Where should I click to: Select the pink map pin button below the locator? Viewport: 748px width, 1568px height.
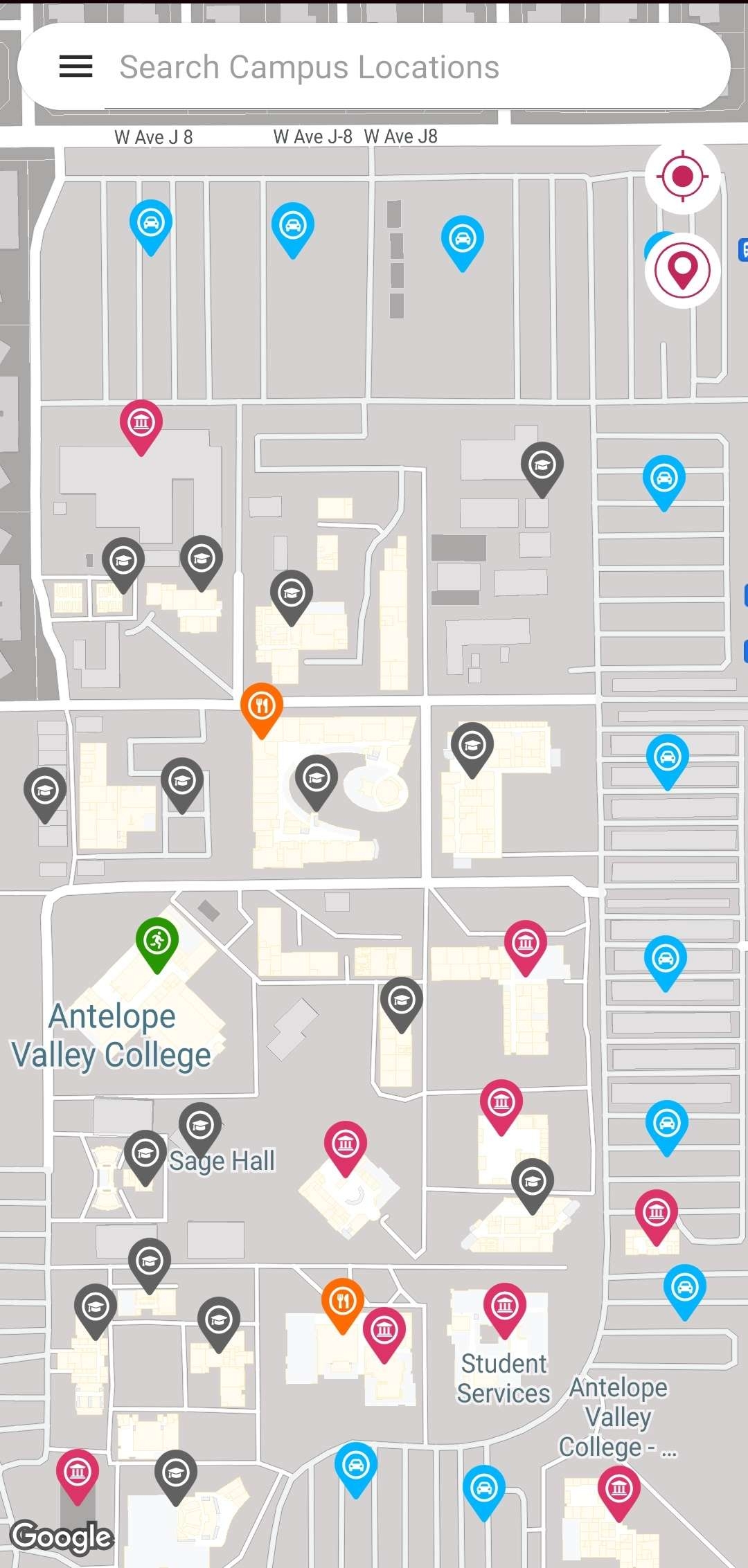coord(682,270)
